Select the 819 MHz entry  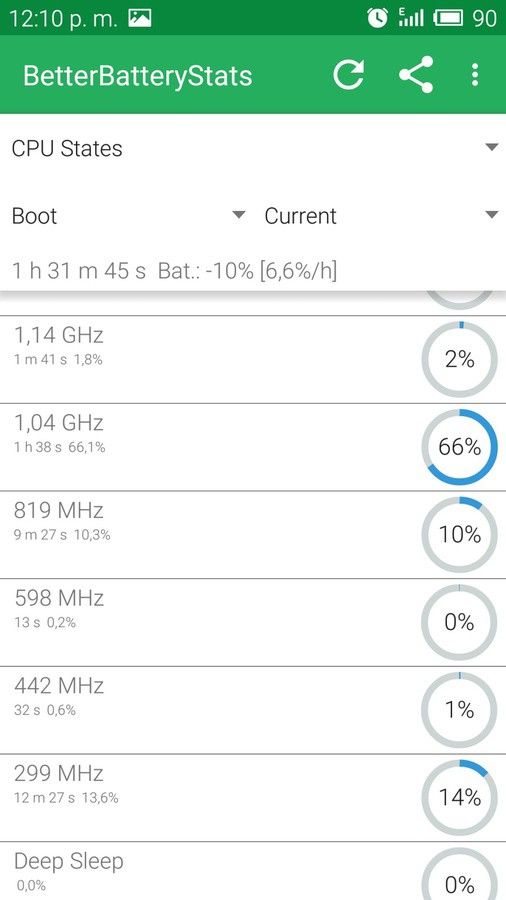253,535
